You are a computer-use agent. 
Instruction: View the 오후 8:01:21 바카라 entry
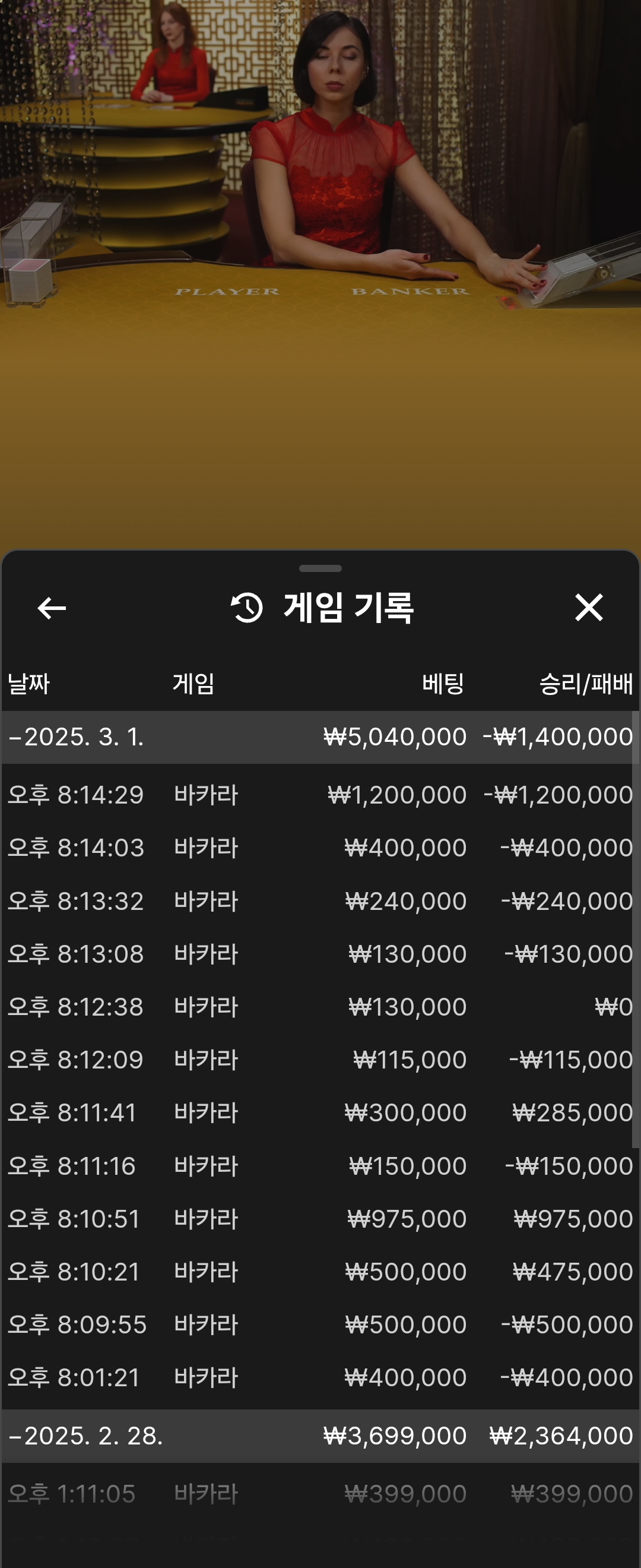[x=320, y=1377]
